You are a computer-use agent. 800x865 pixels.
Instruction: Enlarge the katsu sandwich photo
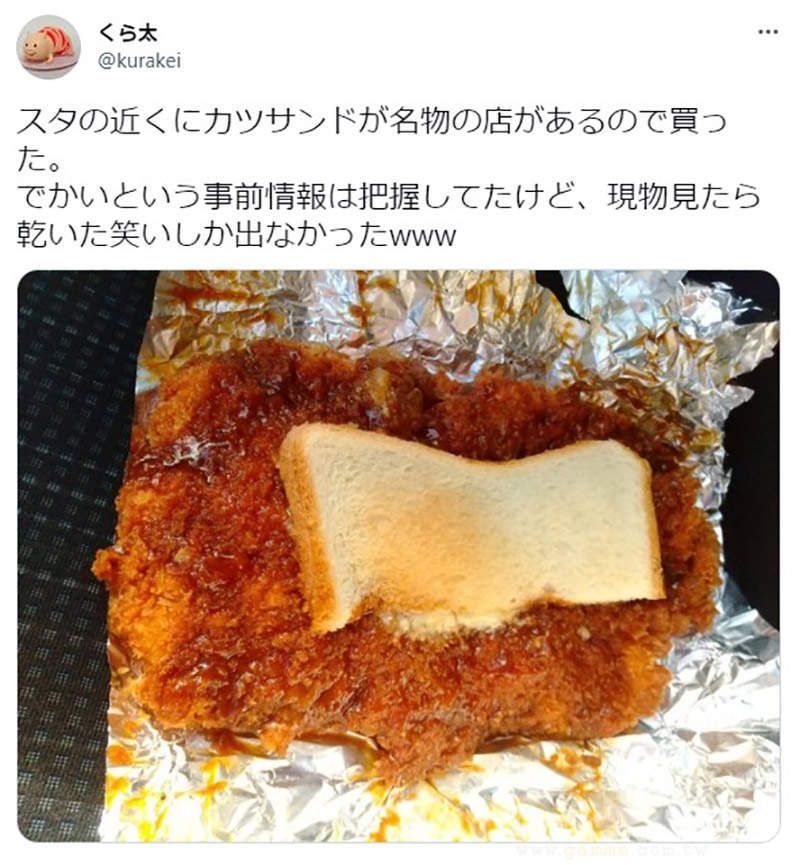(x=398, y=555)
